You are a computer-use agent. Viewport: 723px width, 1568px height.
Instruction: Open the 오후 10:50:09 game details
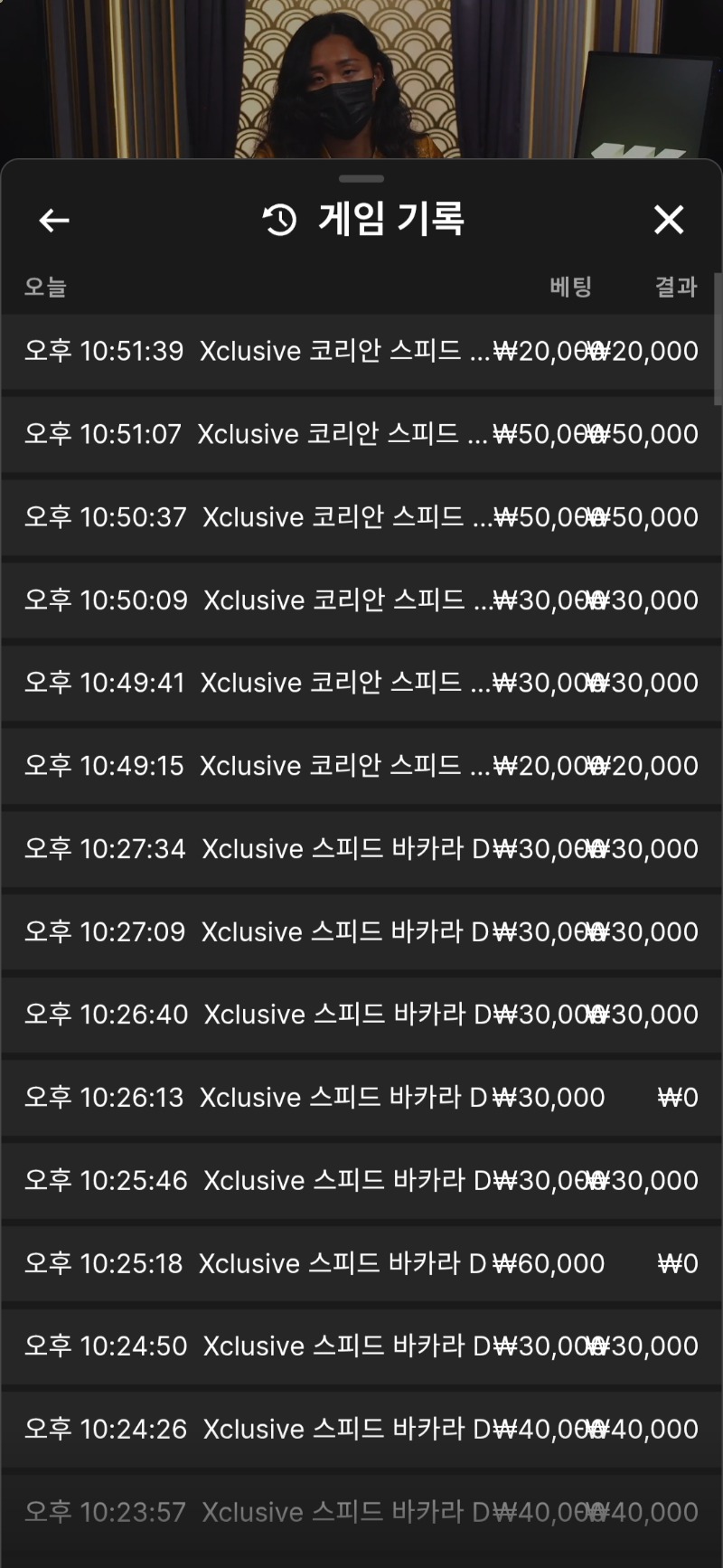point(360,600)
